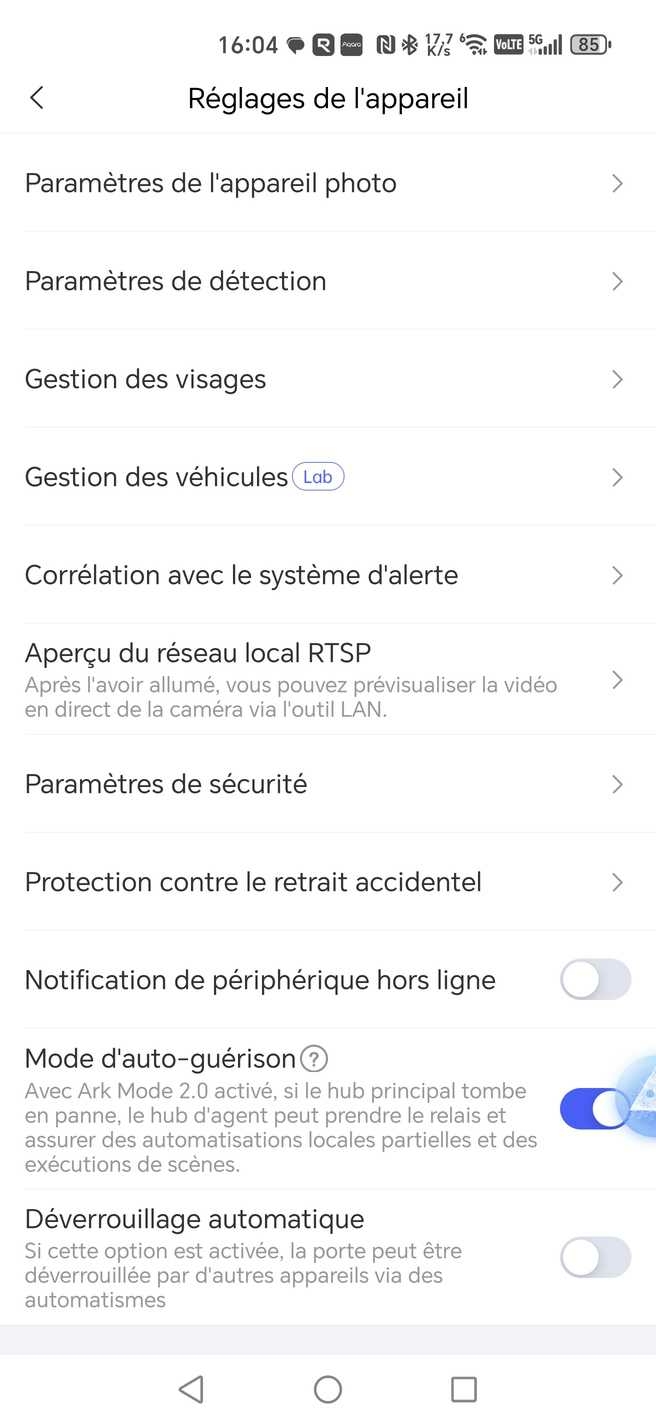Screen dimensions: 656x1424
Task: Open Aperçu du réseau local RTSP
Action: click(x=328, y=680)
